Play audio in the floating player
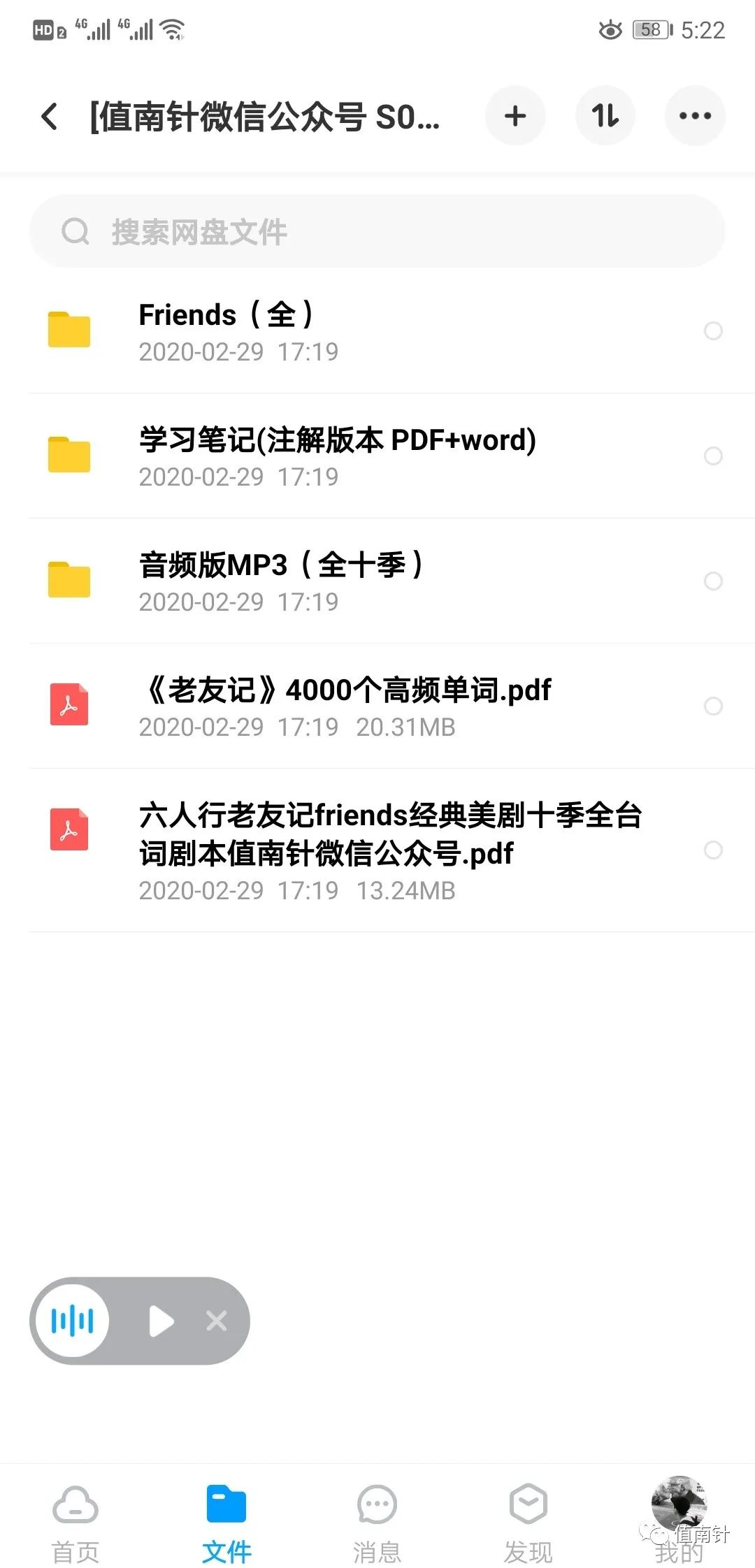 [x=161, y=1321]
